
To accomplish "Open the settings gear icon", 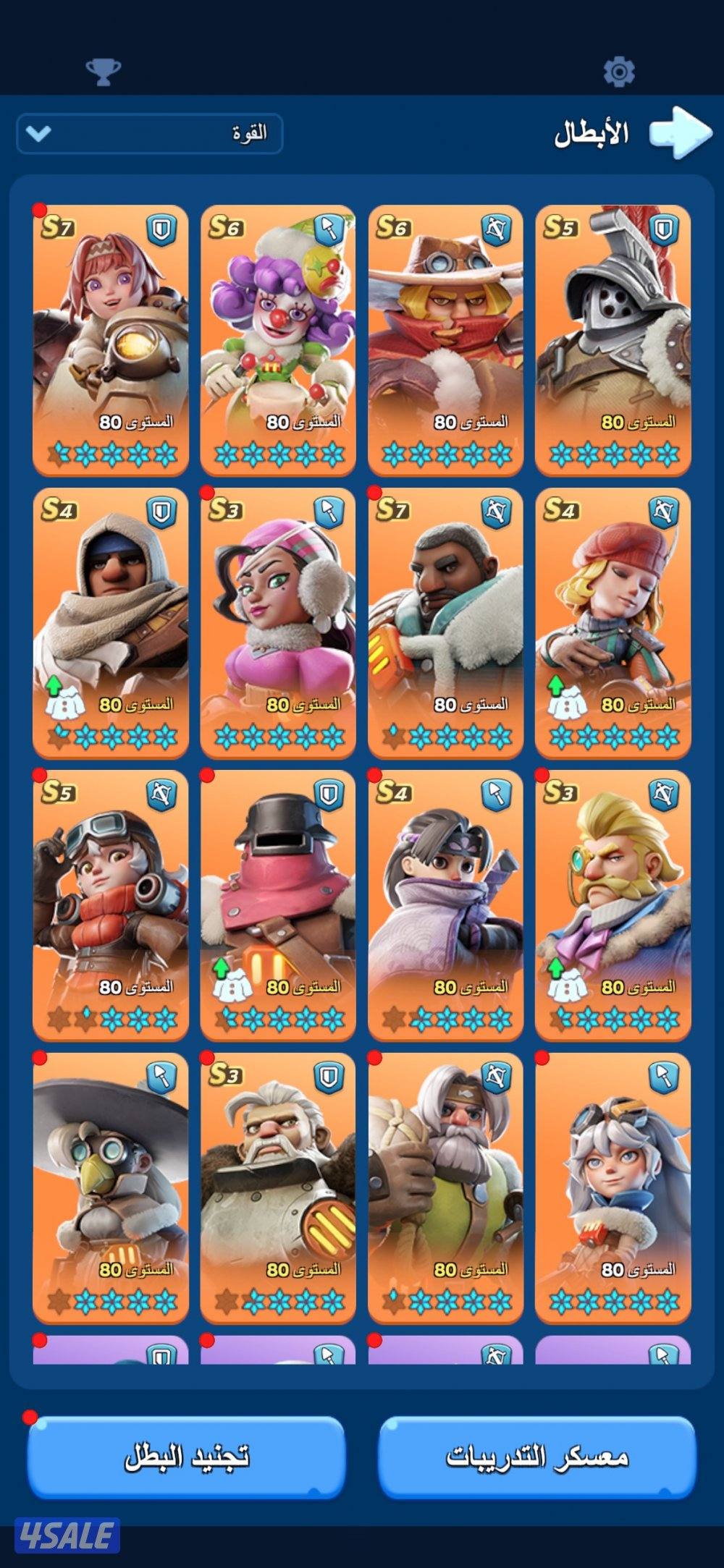I will point(619,71).
